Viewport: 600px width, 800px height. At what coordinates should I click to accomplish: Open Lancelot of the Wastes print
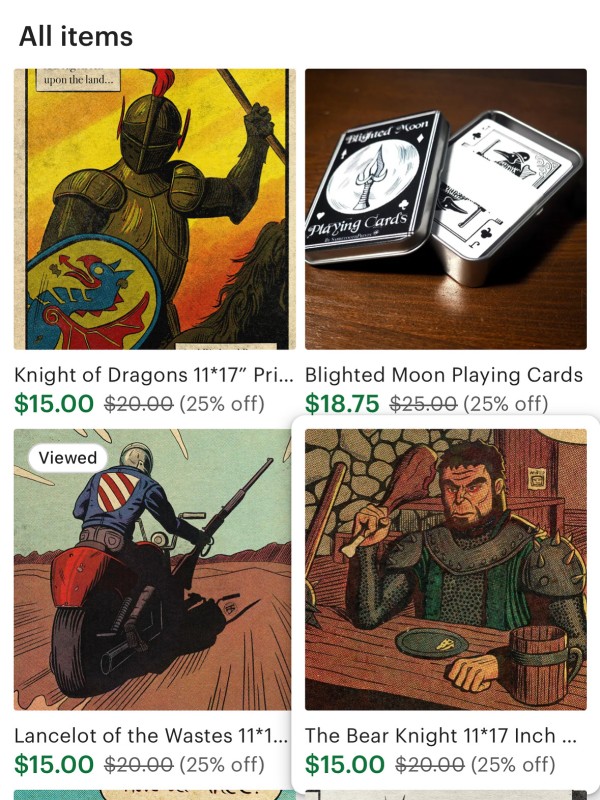[155, 570]
